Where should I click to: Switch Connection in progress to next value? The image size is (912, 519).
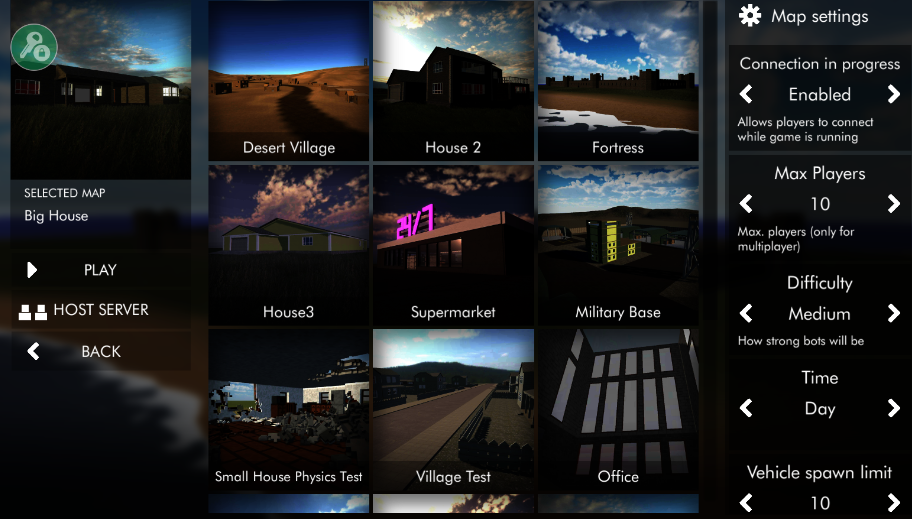click(894, 95)
